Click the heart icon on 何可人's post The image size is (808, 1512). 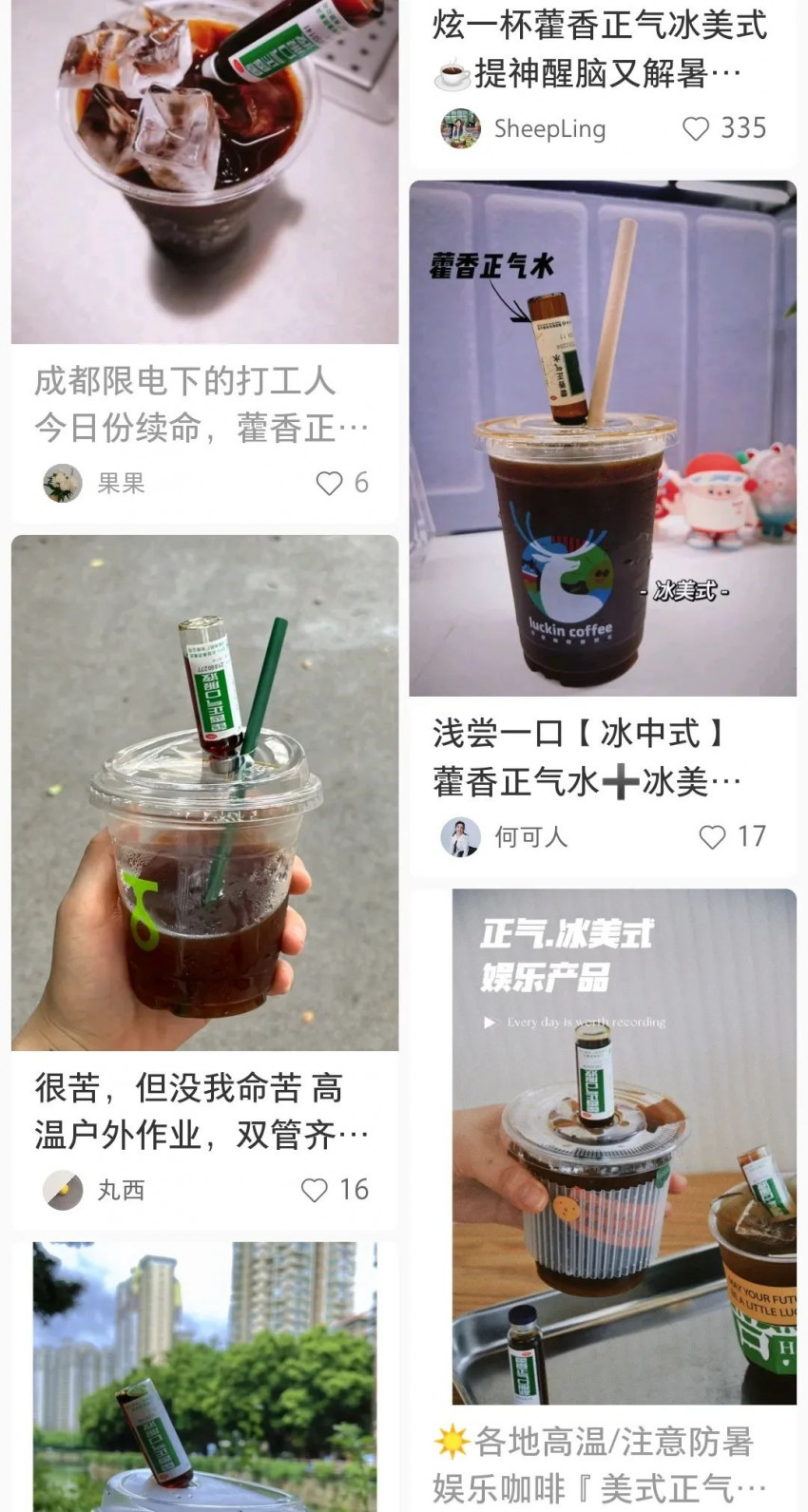[x=711, y=837]
